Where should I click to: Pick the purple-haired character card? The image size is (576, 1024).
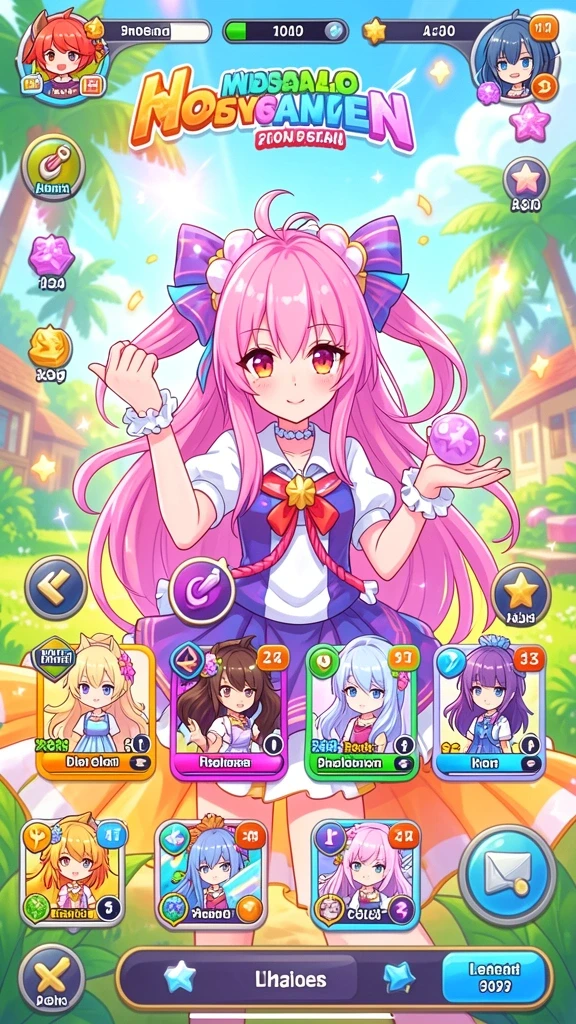click(489, 712)
